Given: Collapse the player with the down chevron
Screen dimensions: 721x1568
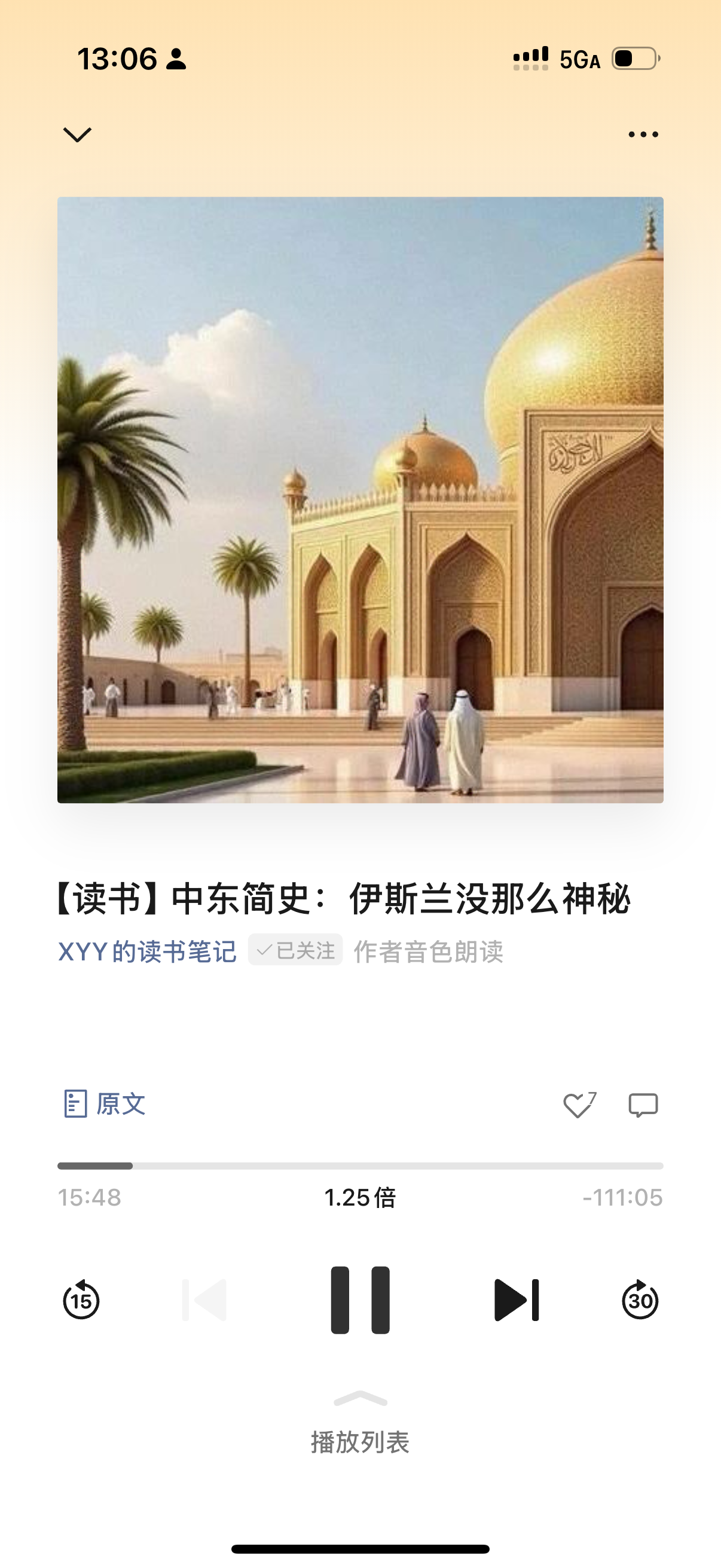Looking at the screenshot, I should (77, 135).
